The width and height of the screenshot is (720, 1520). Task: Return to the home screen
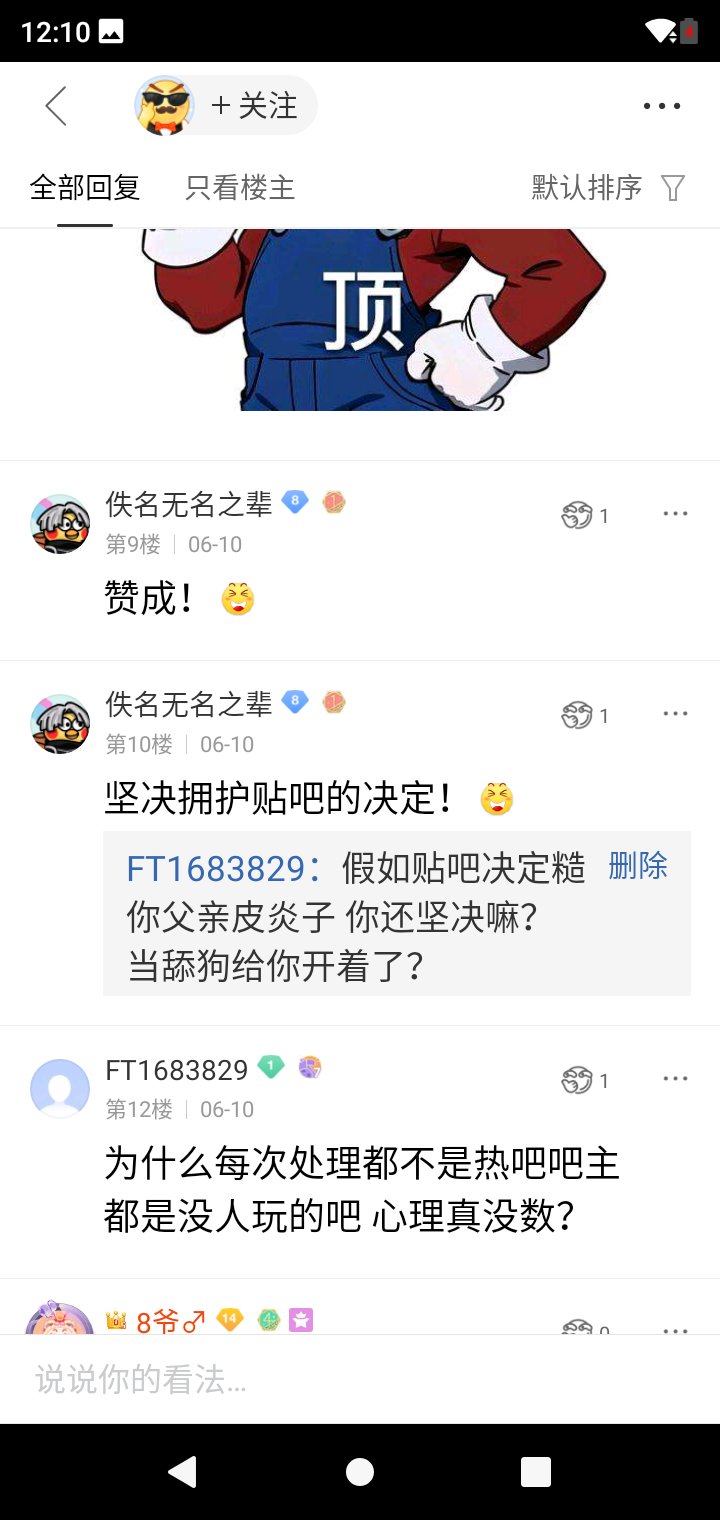pos(360,1471)
